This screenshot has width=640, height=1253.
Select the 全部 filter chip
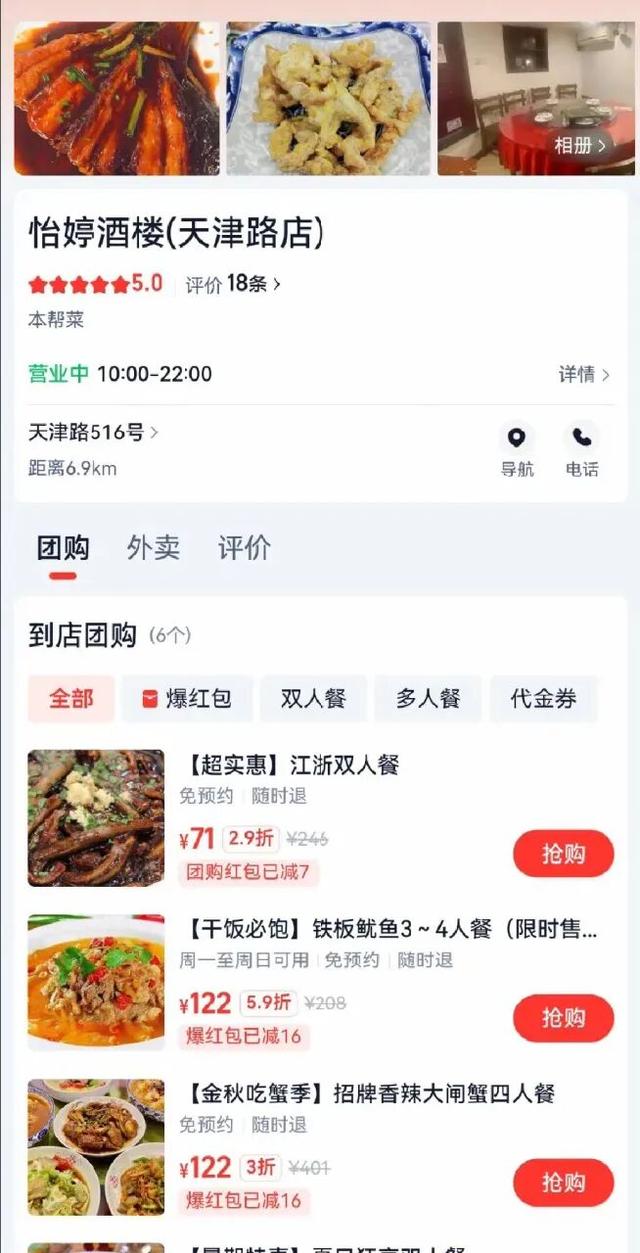click(x=71, y=699)
